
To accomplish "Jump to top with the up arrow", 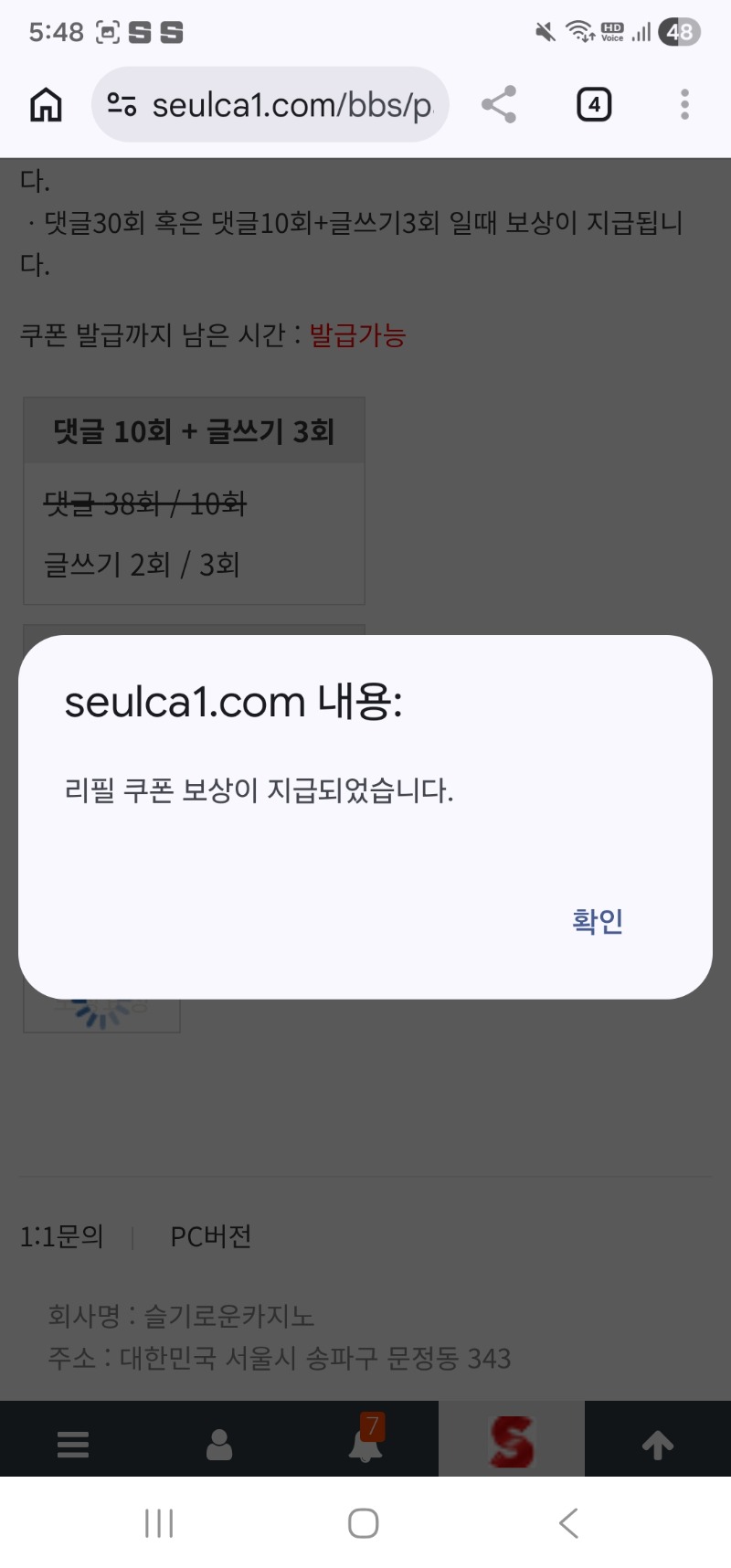I will [658, 1445].
